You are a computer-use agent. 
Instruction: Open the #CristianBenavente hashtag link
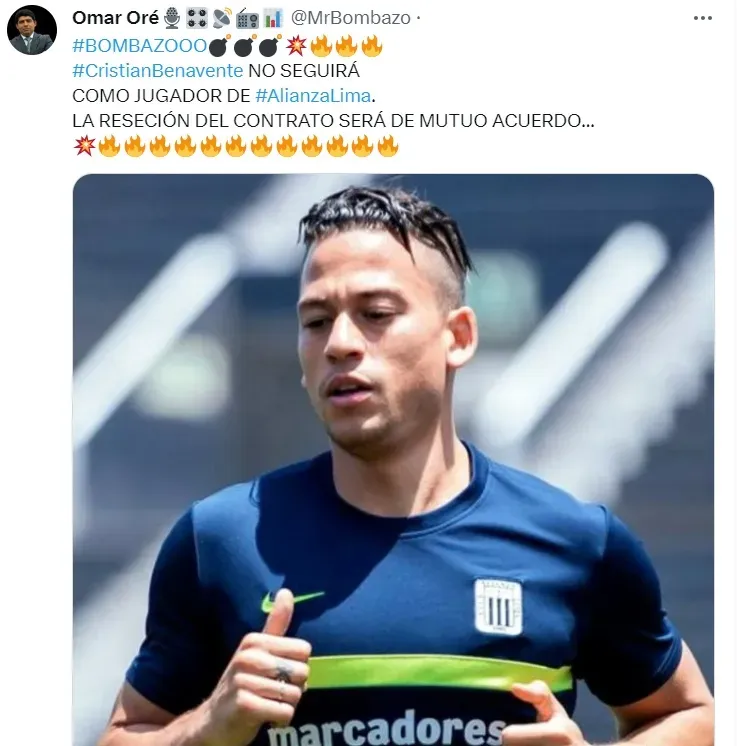pyautogui.click(x=158, y=71)
